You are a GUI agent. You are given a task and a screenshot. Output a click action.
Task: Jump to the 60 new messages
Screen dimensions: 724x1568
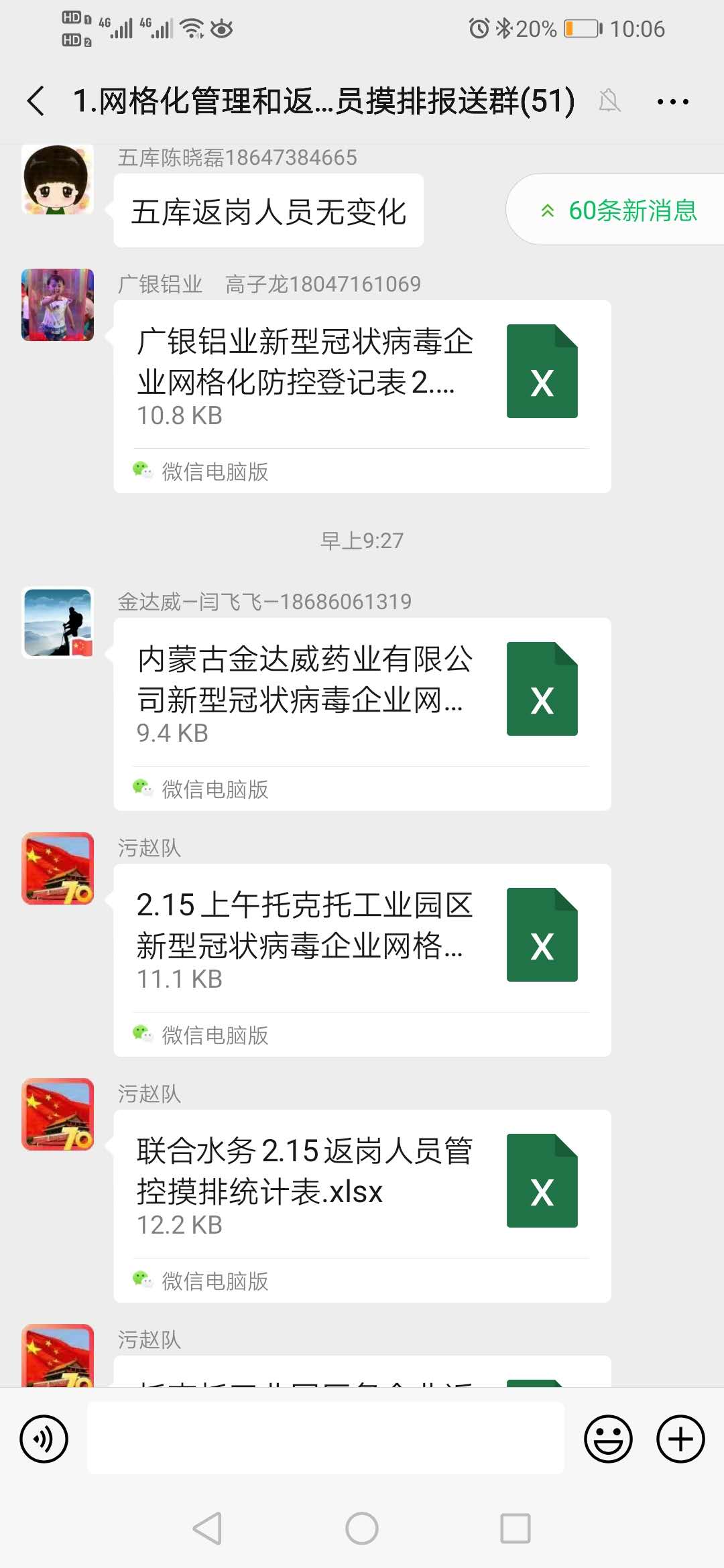coord(618,210)
